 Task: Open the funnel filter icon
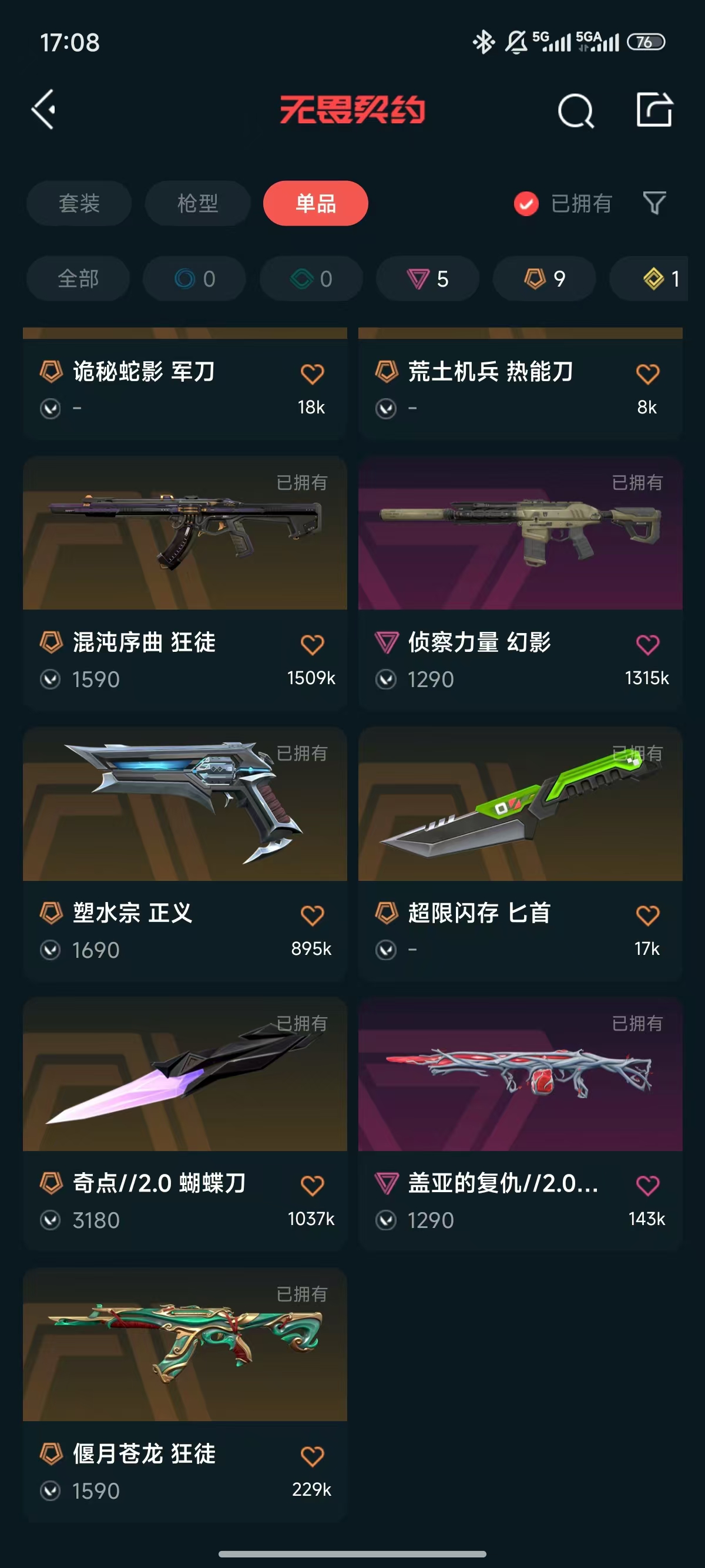654,203
